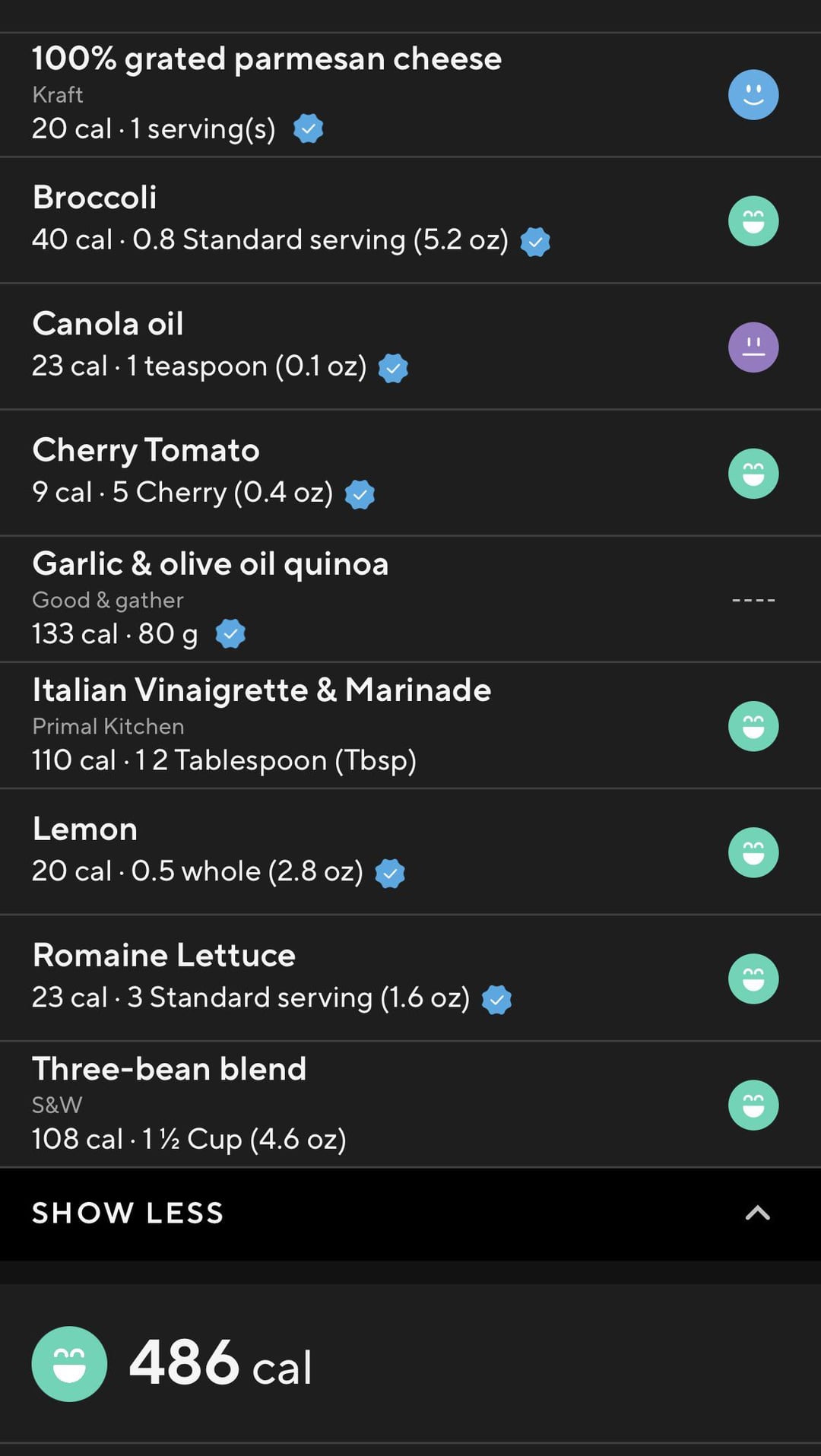
Task: Tap the purple rating face for Canola oil
Action: pos(753,347)
